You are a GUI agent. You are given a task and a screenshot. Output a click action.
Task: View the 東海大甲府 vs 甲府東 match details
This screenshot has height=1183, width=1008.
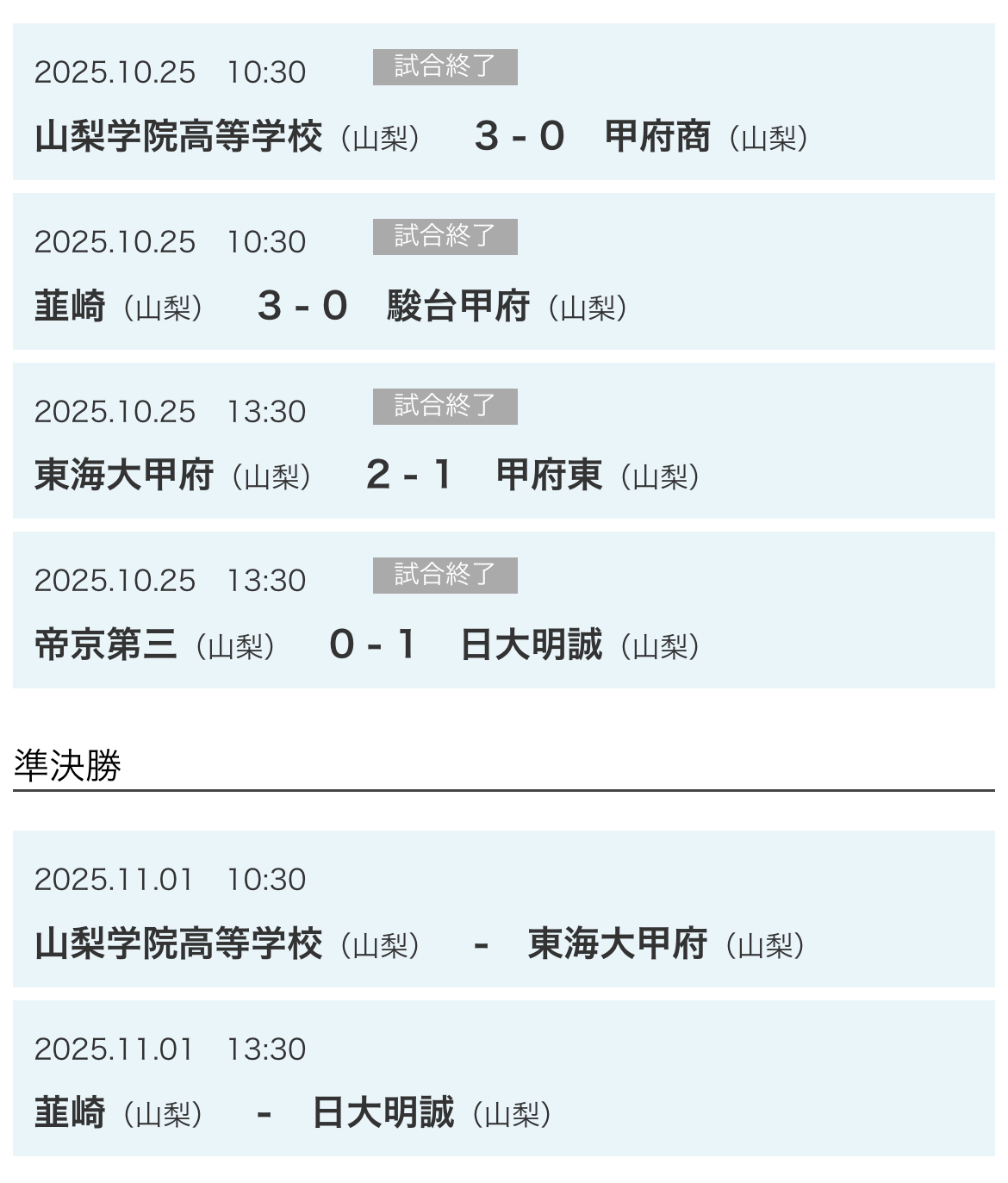[x=503, y=441]
